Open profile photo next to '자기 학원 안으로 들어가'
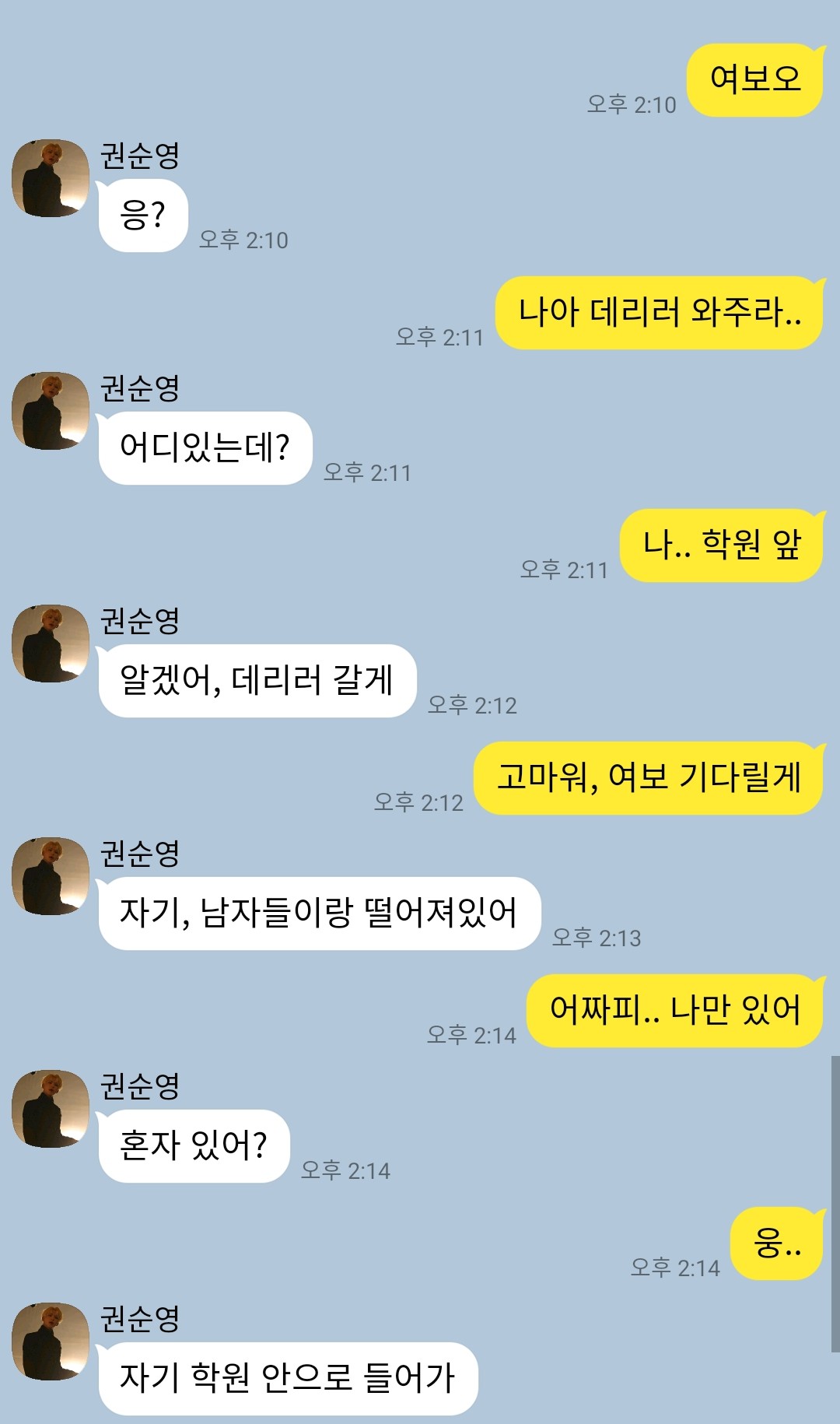Viewport: 840px width, 1424px height. tap(51, 1342)
